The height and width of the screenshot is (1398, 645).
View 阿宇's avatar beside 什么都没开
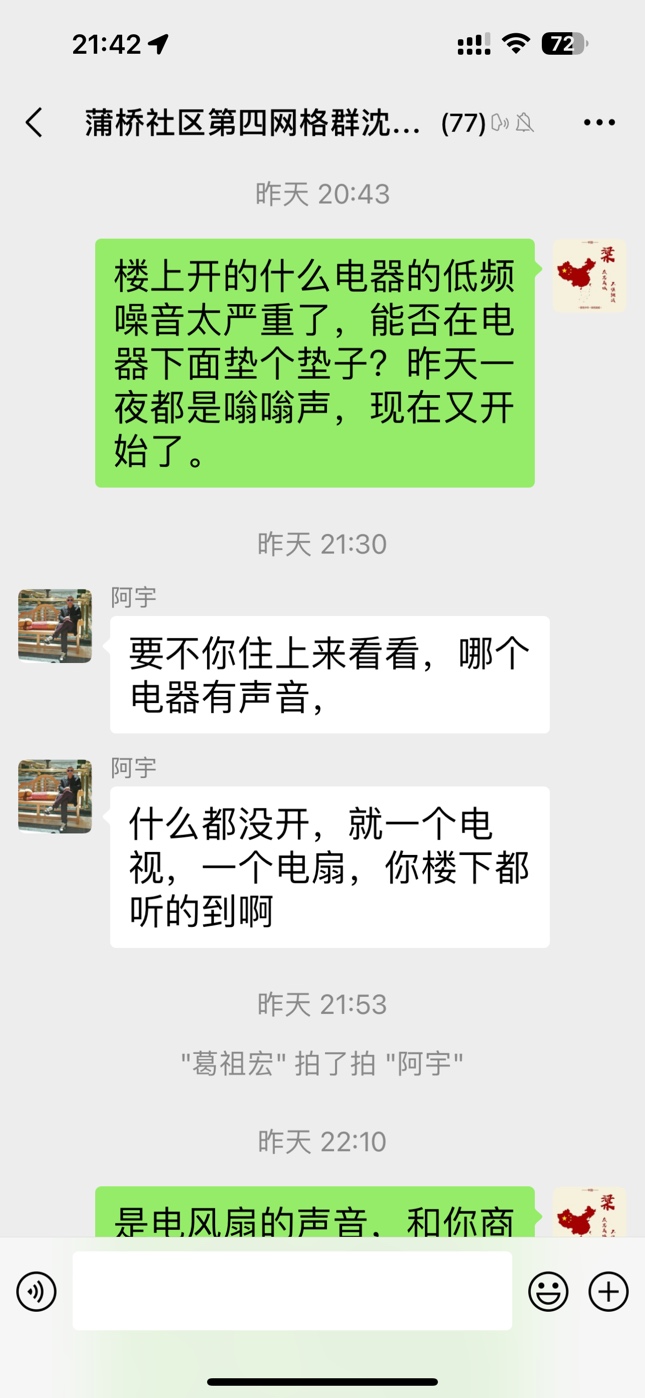[55, 796]
